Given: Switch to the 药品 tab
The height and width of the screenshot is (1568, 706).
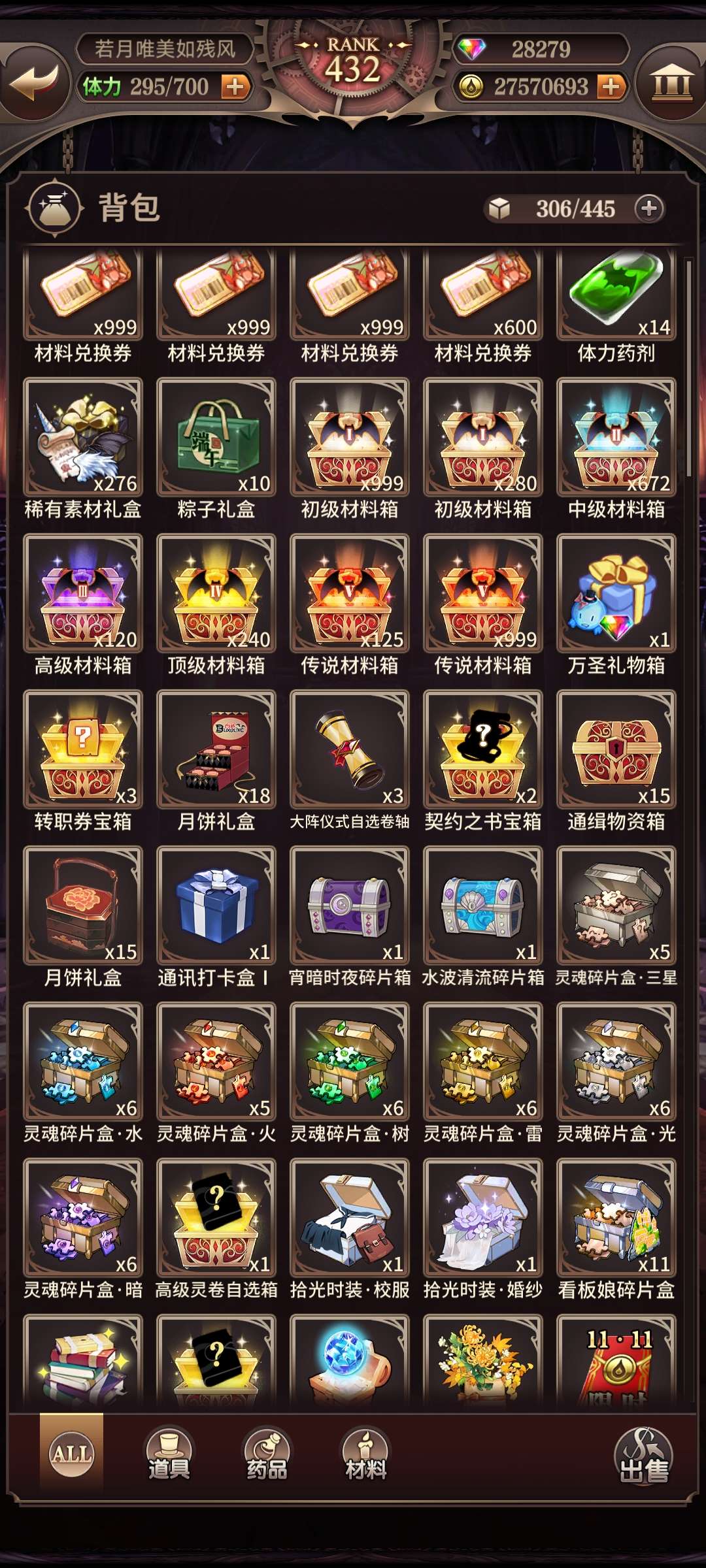Looking at the screenshot, I should tap(267, 1454).
